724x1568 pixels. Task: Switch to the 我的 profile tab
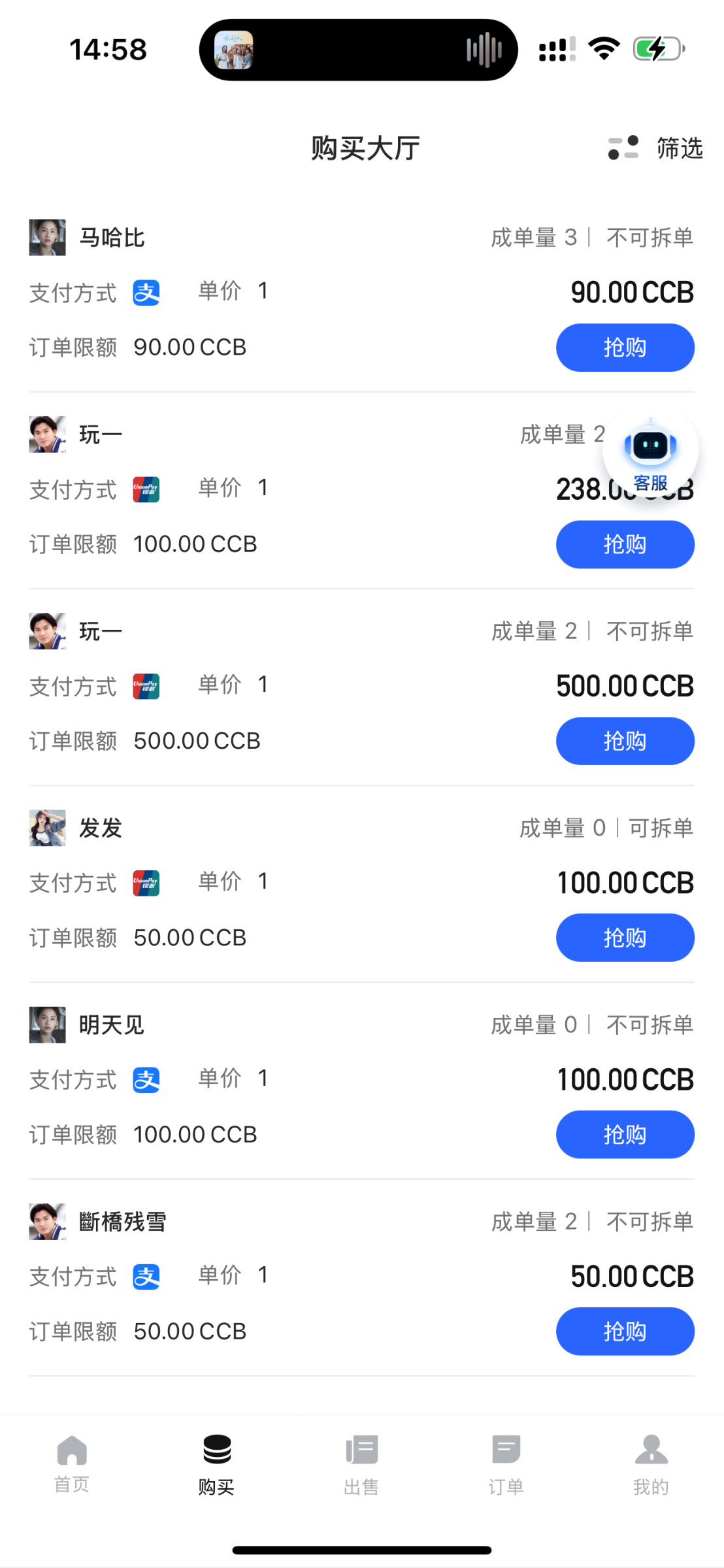651,1465
